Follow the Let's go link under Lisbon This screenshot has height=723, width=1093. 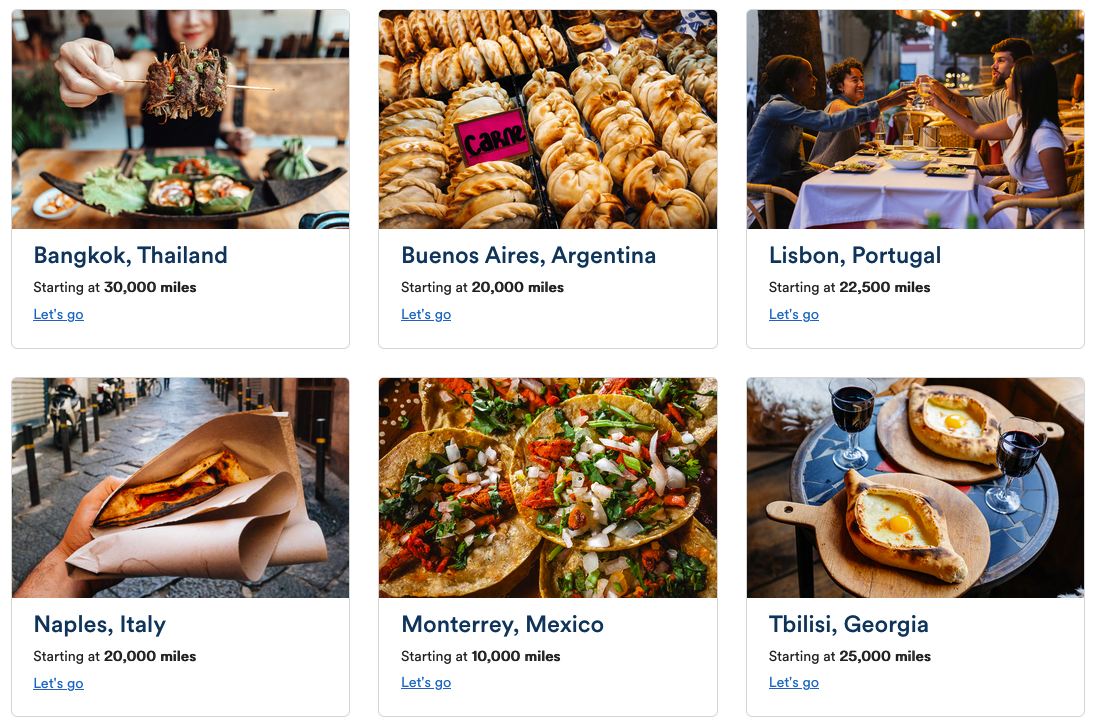(x=793, y=315)
